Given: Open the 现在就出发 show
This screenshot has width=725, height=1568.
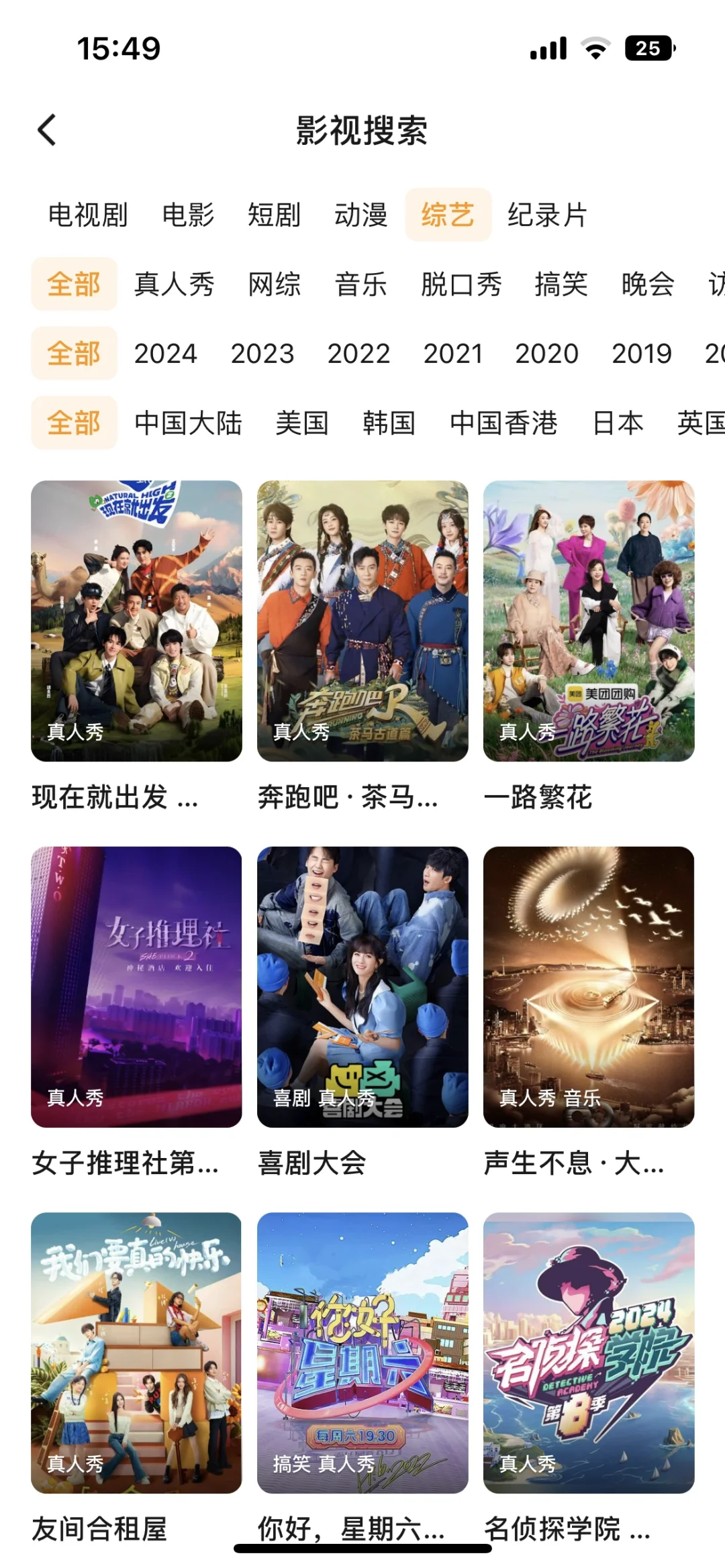Looking at the screenshot, I should tap(136, 621).
